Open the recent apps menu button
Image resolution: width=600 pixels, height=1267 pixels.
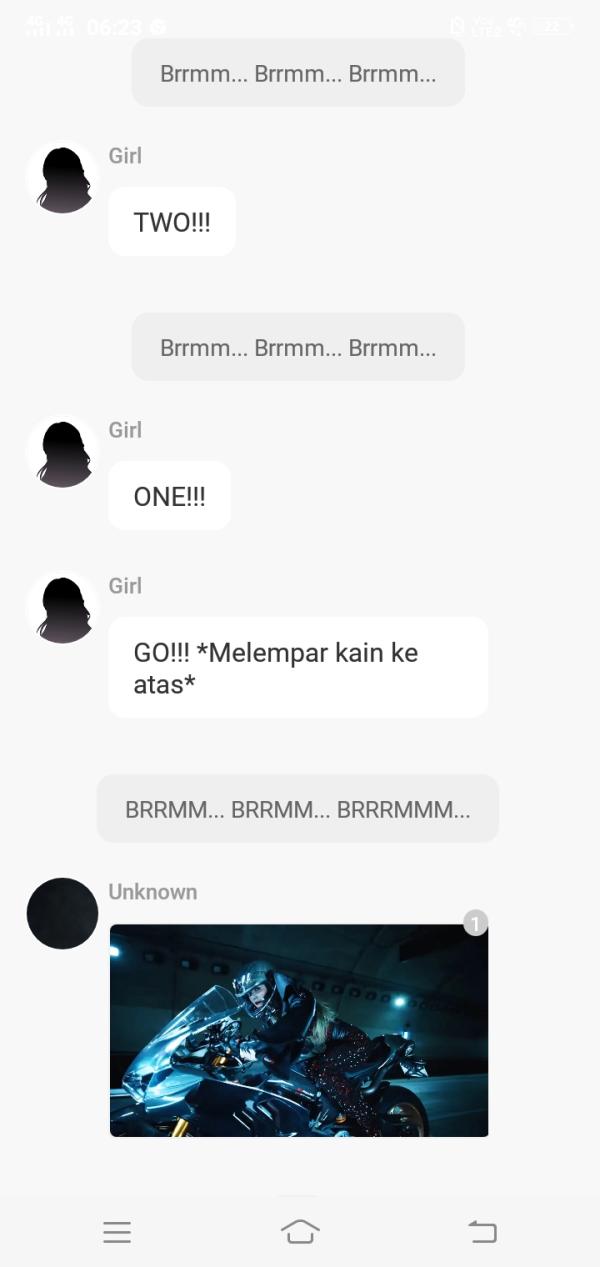click(x=117, y=1232)
